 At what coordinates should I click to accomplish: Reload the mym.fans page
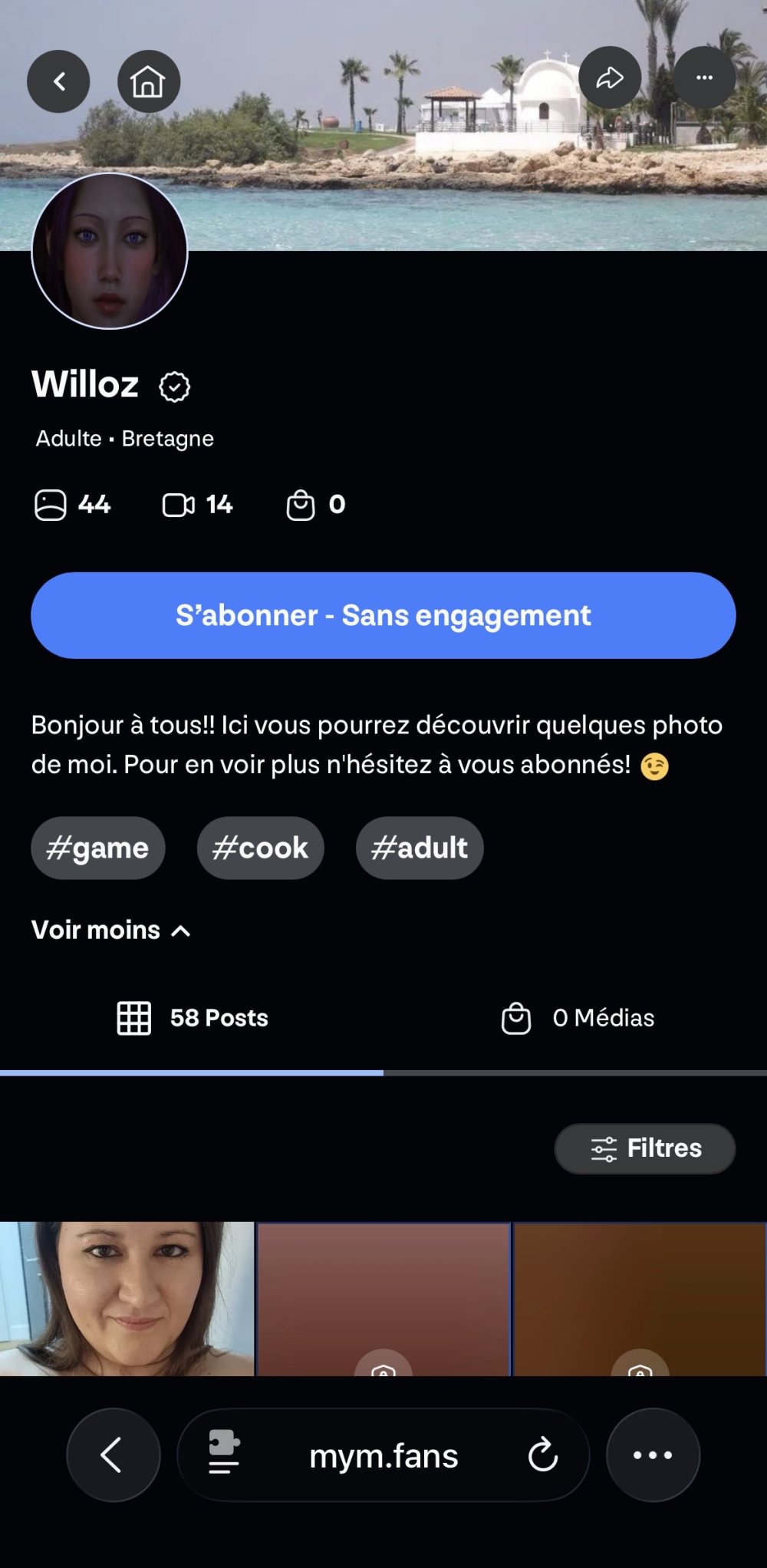click(543, 1454)
